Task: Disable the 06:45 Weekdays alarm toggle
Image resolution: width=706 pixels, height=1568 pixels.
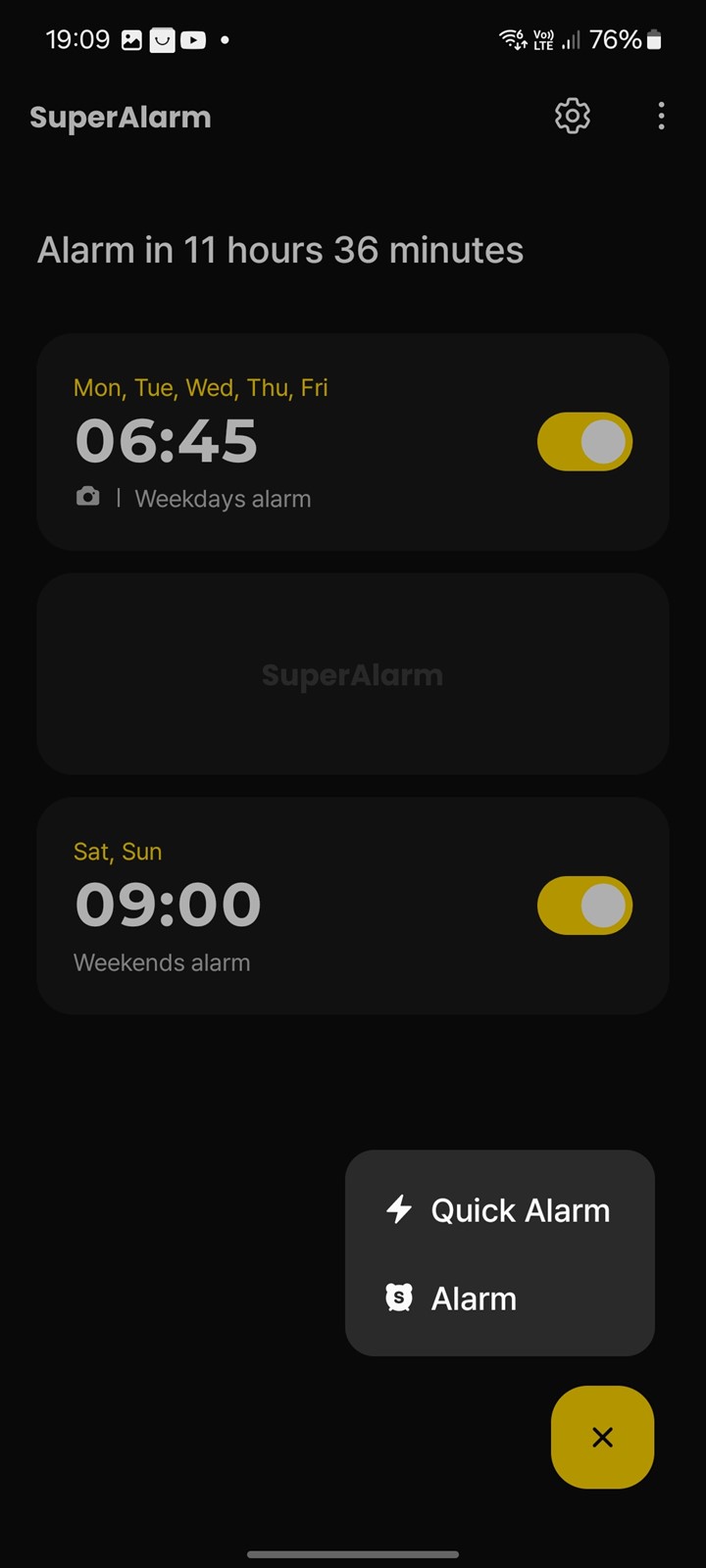Action: (x=585, y=442)
